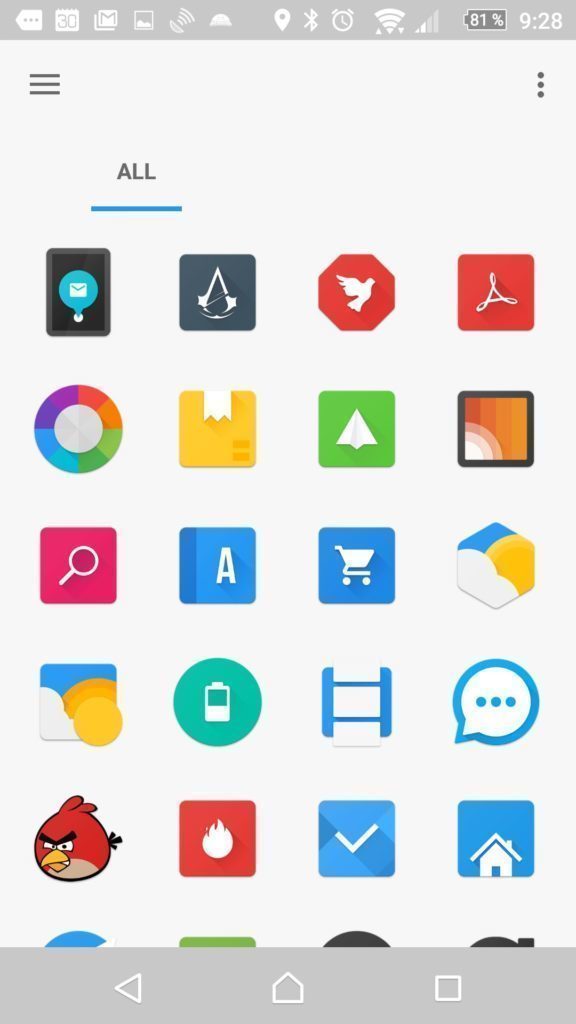The width and height of the screenshot is (576, 1024).
Task: Go back with the navigation bar arrow
Action: (129, 987)
